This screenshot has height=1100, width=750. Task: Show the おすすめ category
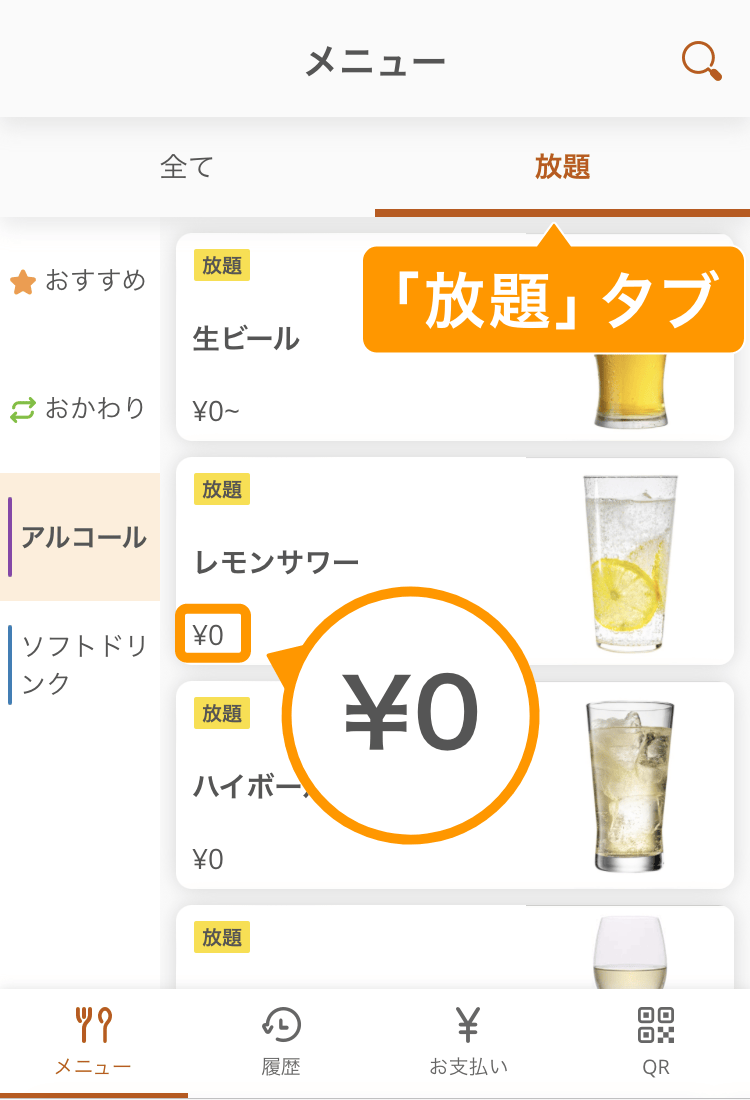click(80, 281)
